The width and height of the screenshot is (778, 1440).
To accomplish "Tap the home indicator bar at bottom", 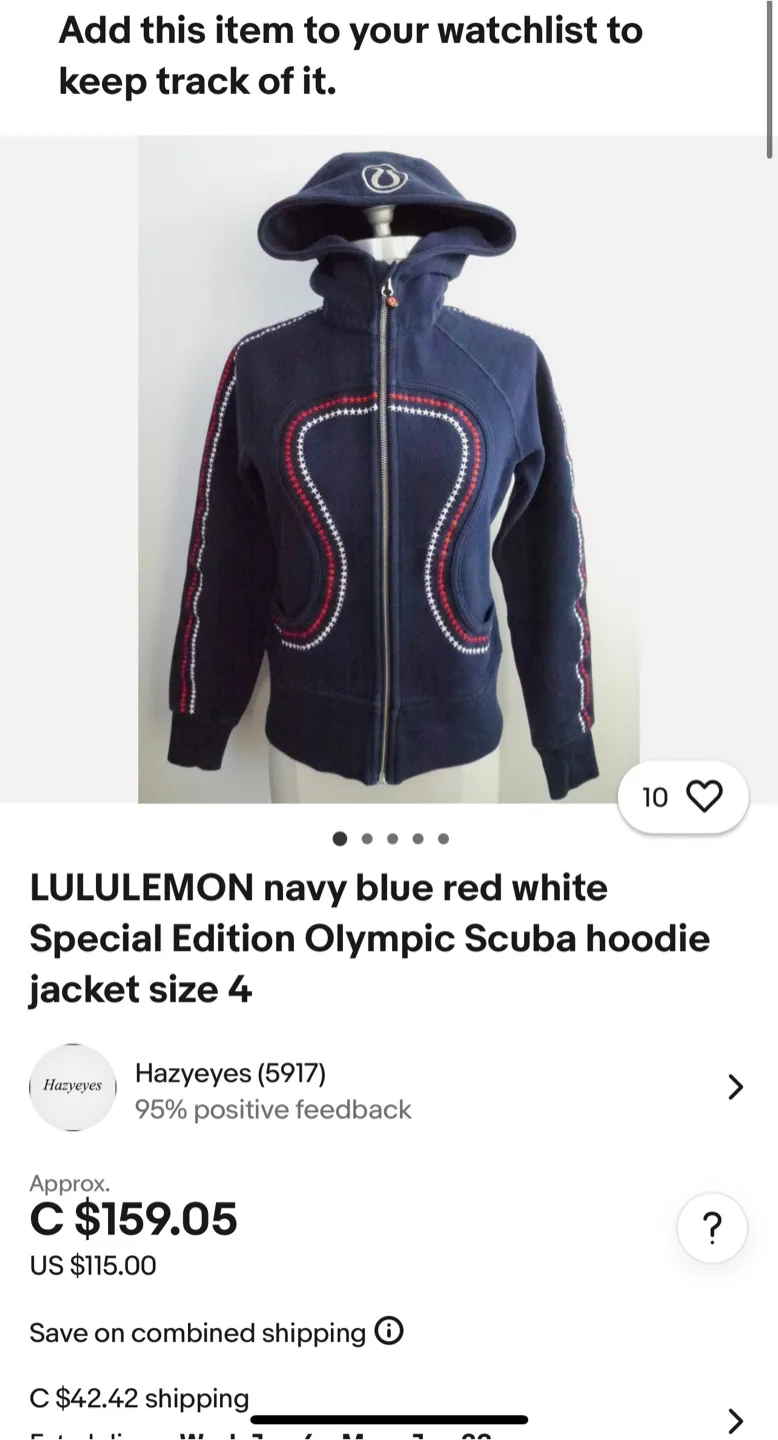I will (x=389, y=1418).
